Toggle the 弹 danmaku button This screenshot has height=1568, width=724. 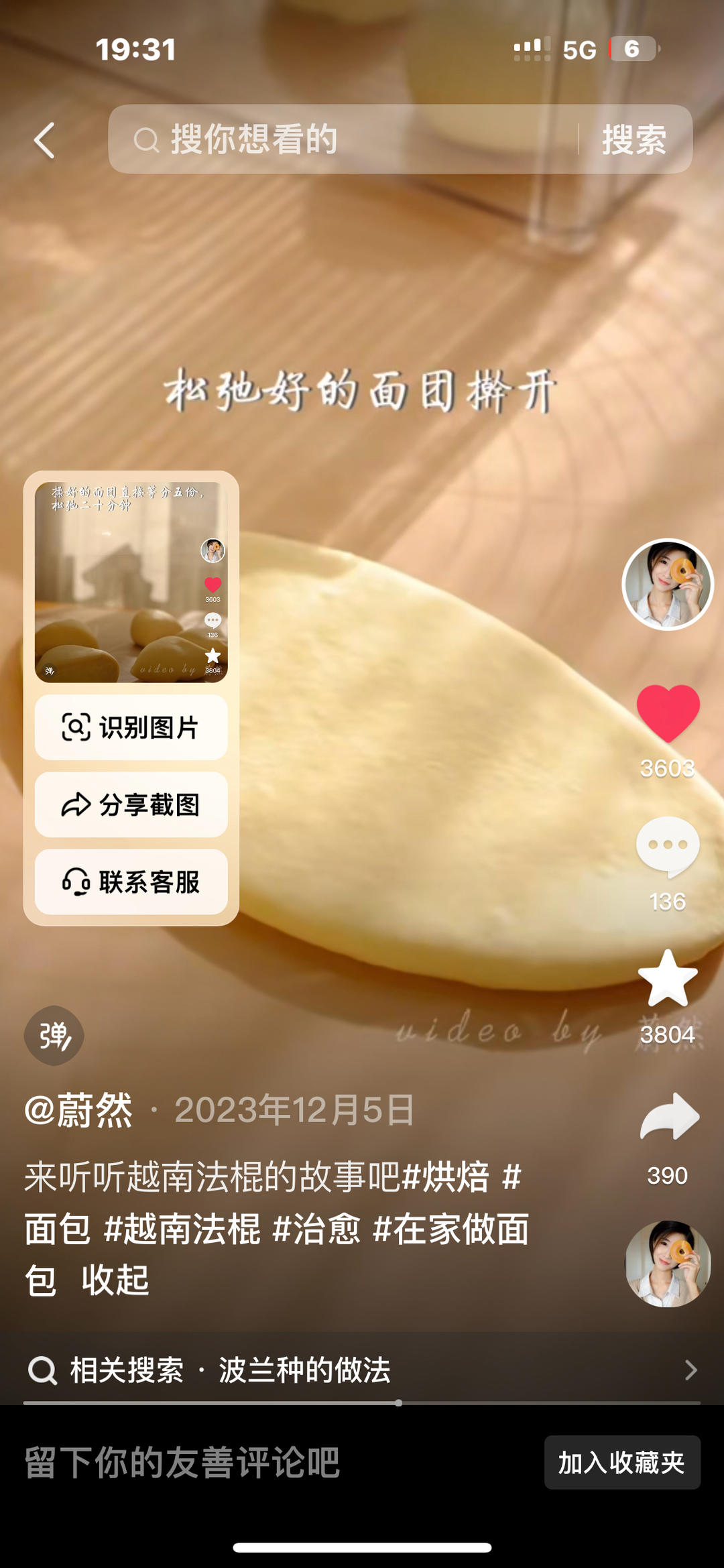(x=54, y=1036)
